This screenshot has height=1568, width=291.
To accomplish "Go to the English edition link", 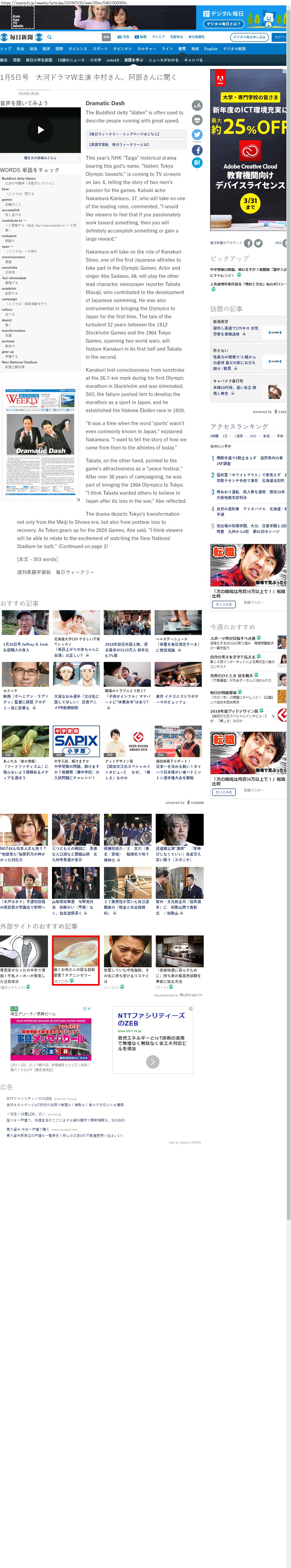I will [210, 49].
